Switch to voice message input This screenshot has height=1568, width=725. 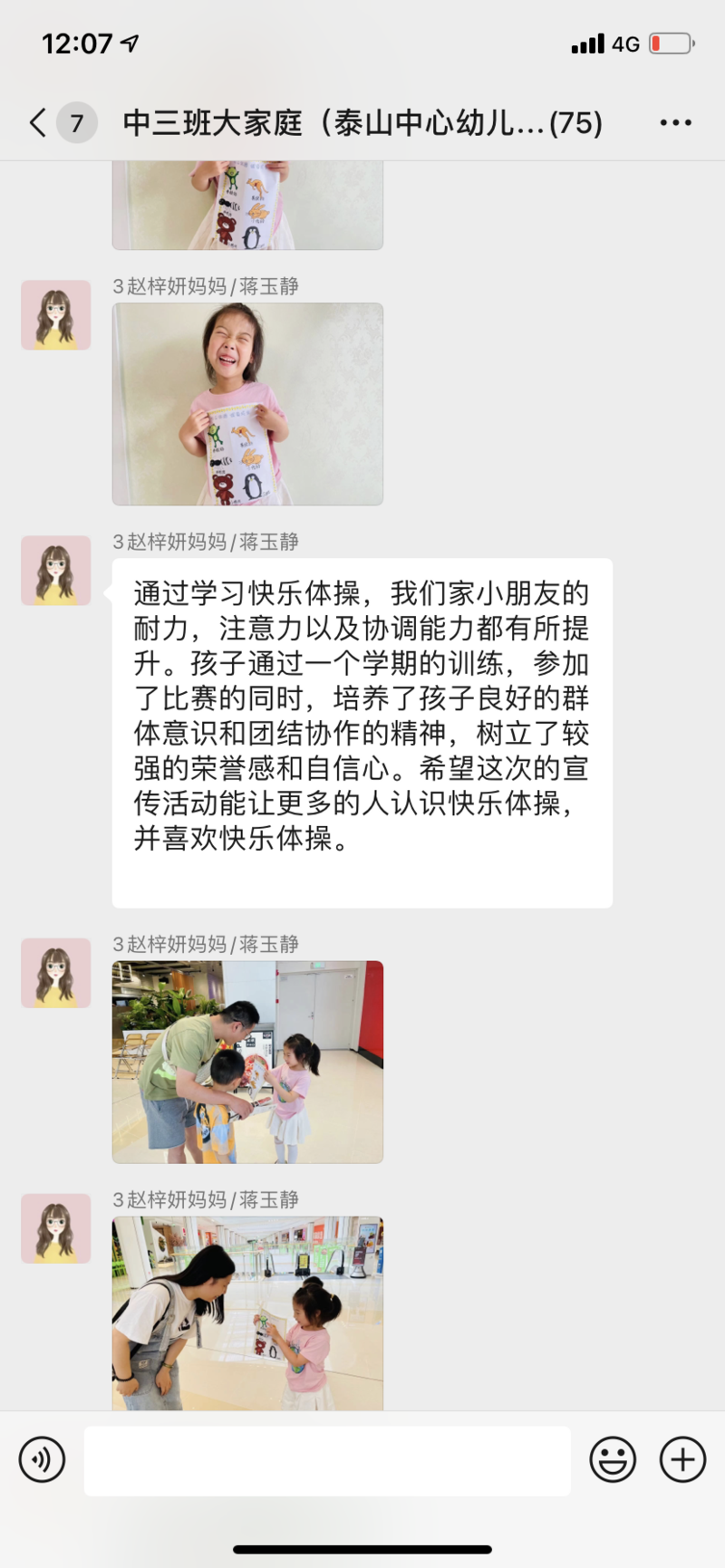click(x=42, y=1459)
